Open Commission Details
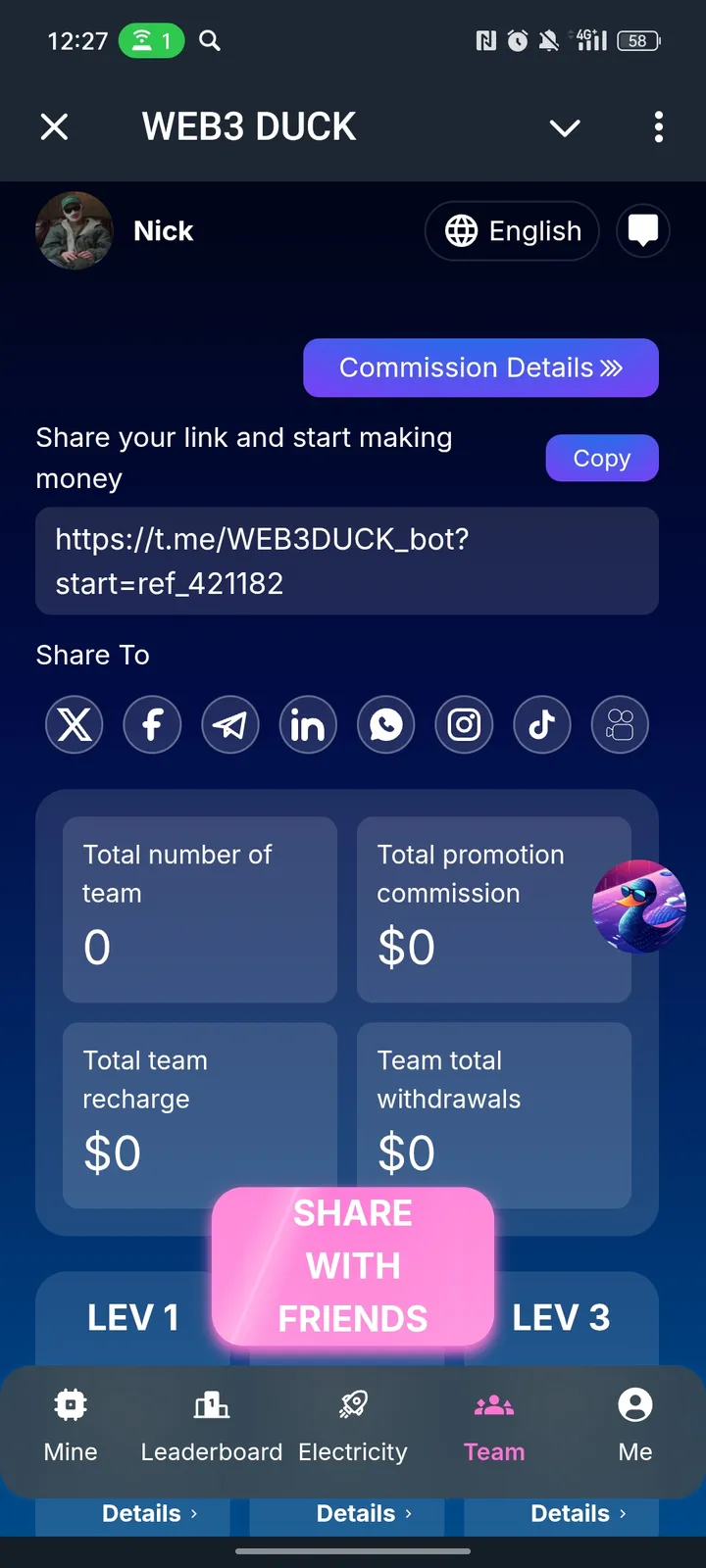Viewport: 706px width, 1568px height. 480,367
